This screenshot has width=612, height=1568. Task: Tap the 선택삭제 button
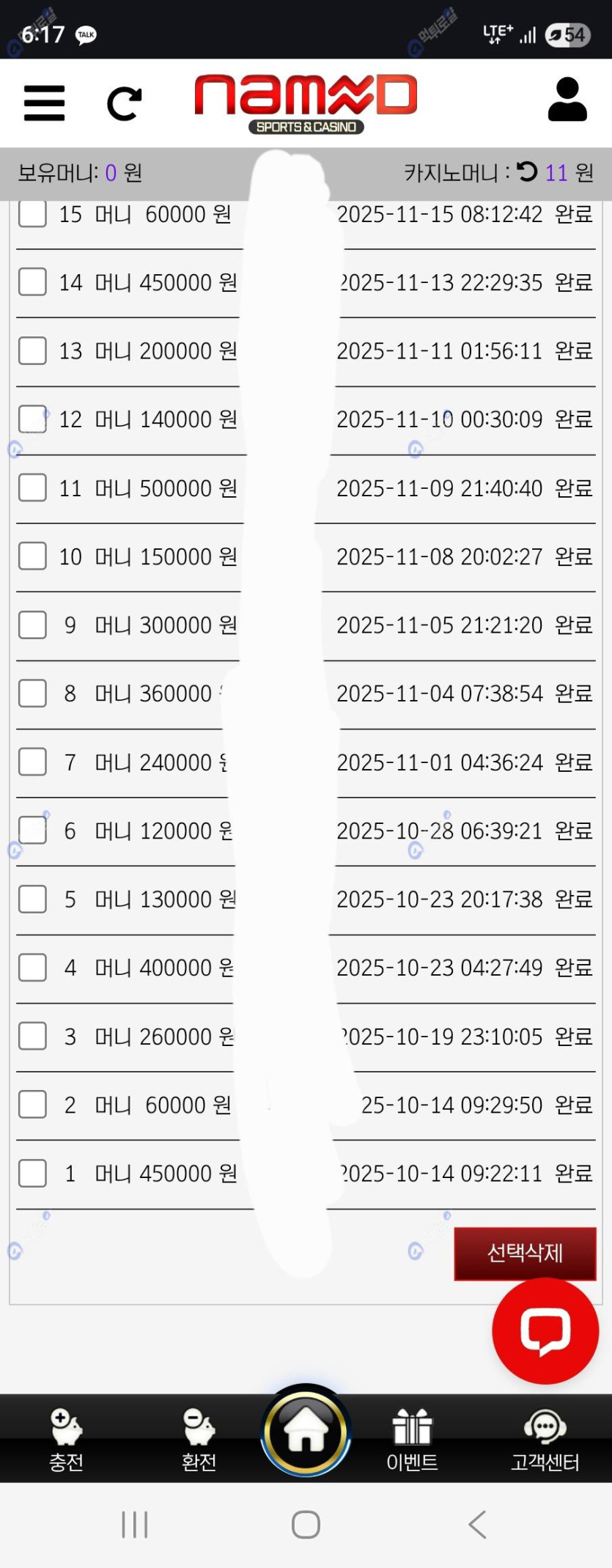(525, 1254)
